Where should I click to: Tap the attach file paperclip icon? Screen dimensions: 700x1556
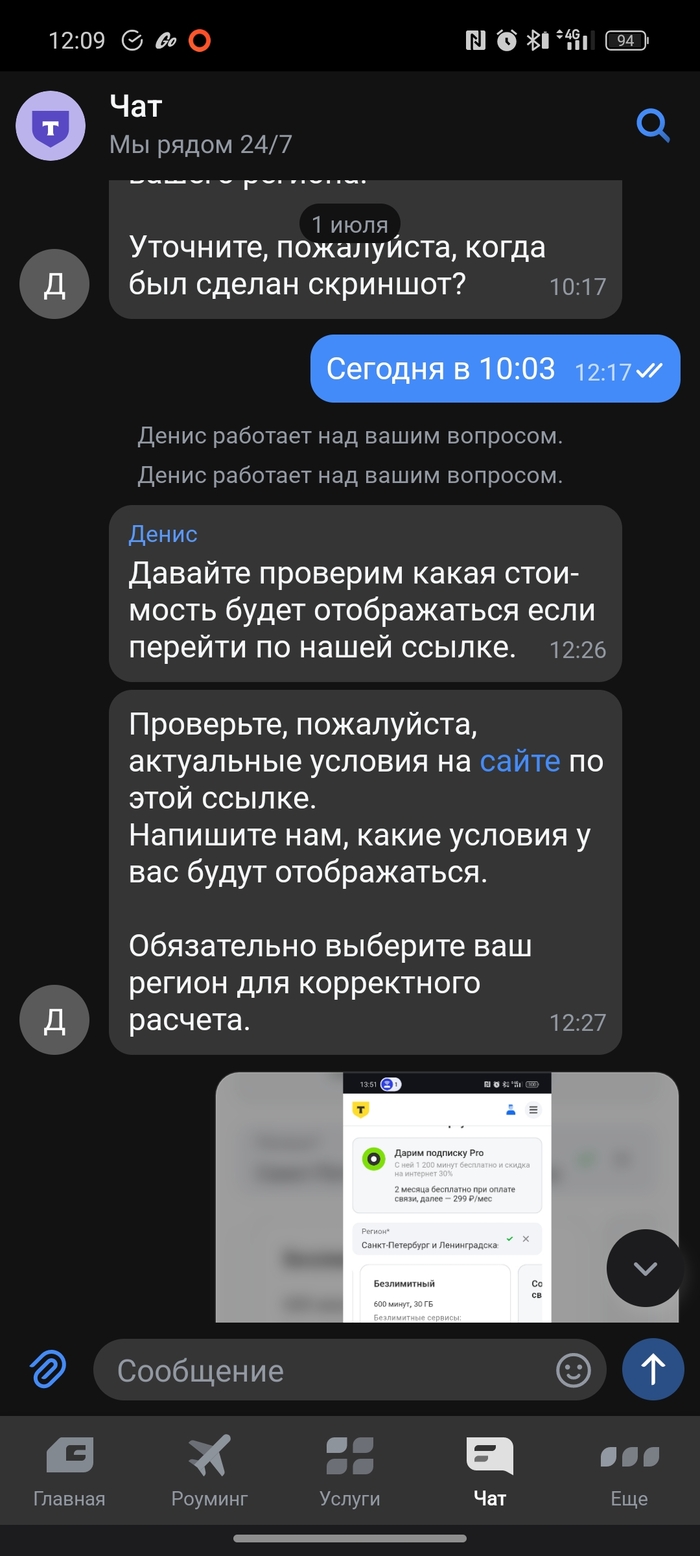tap(47, 1368)
